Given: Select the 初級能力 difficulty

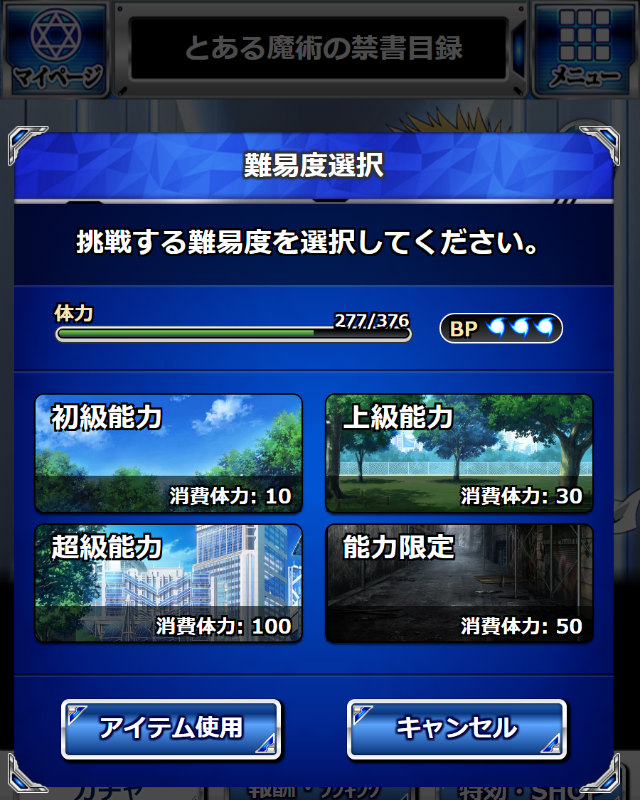Looking at the screenshot, I should 169,453.
